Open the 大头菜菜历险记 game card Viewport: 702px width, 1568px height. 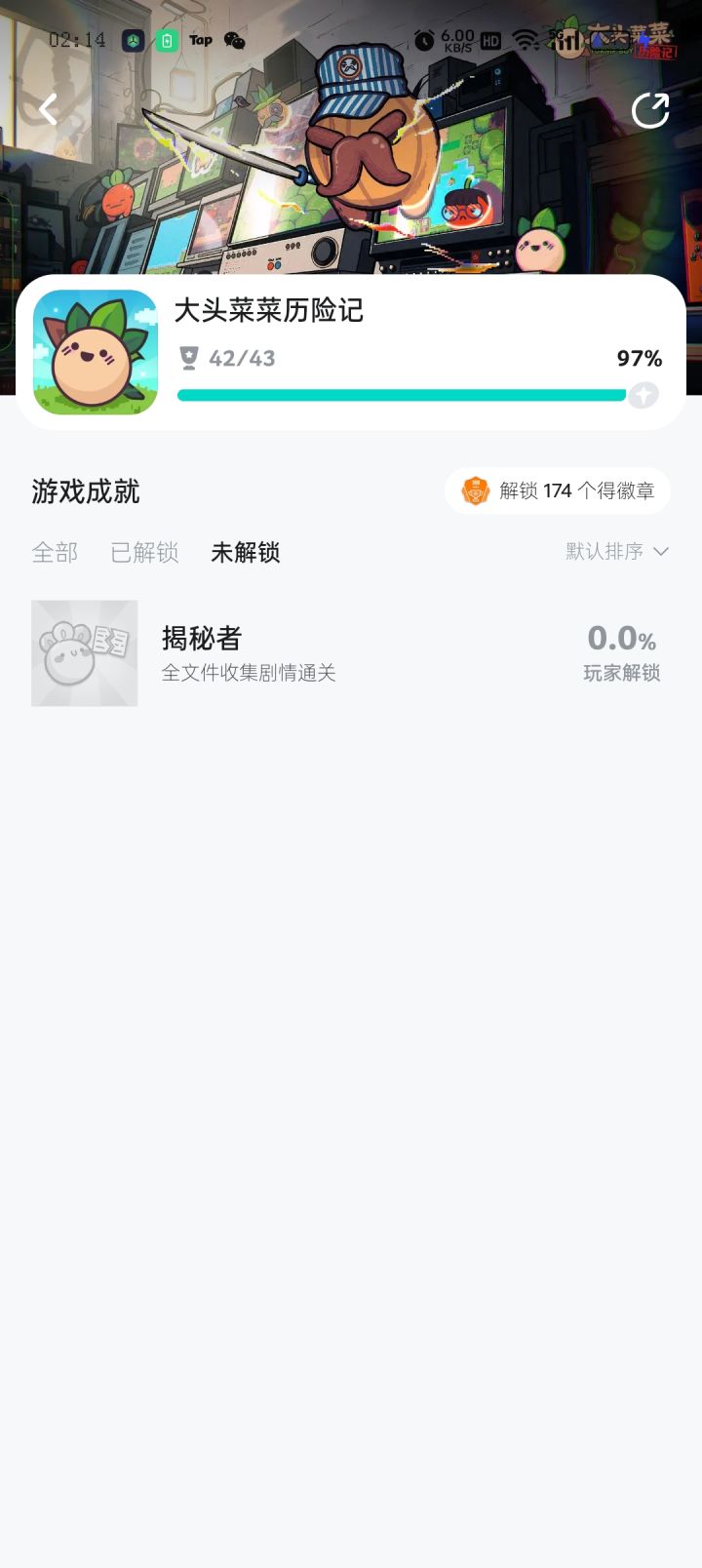point(351,352)
